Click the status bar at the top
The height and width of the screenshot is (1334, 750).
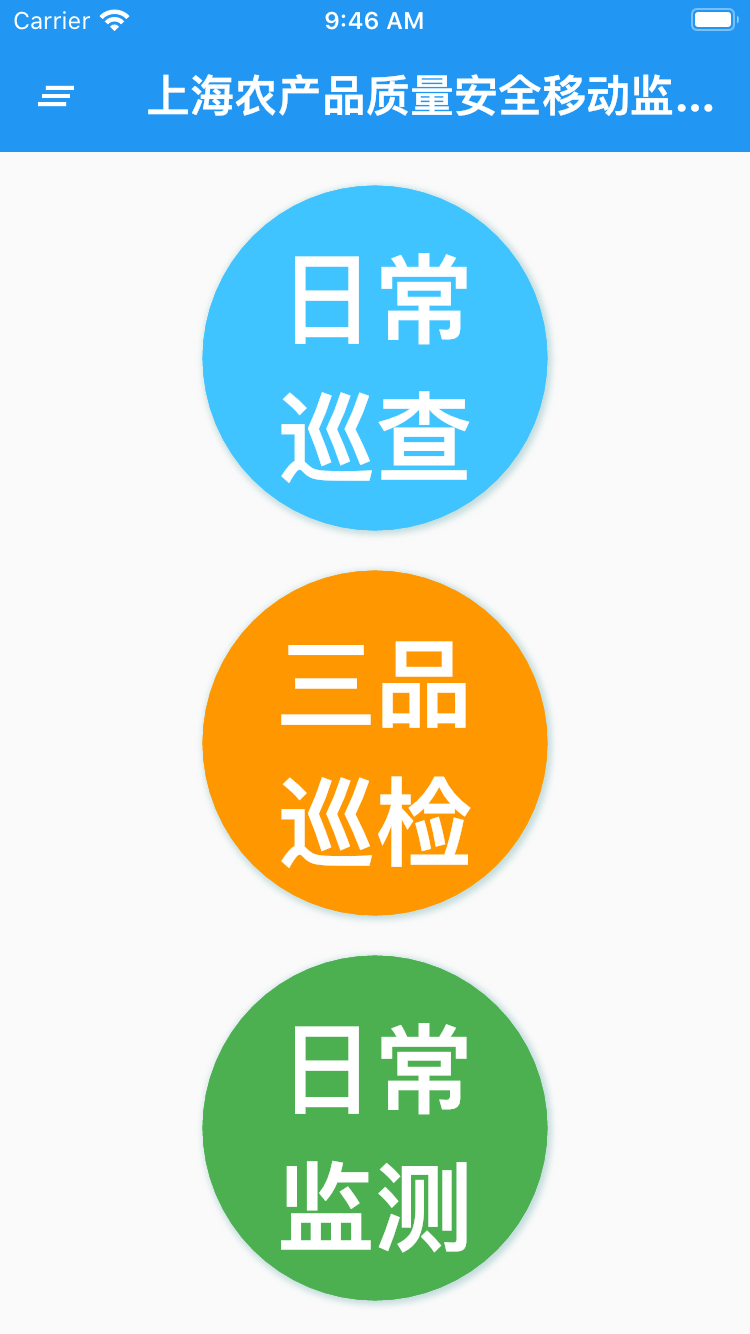[375, 18]
